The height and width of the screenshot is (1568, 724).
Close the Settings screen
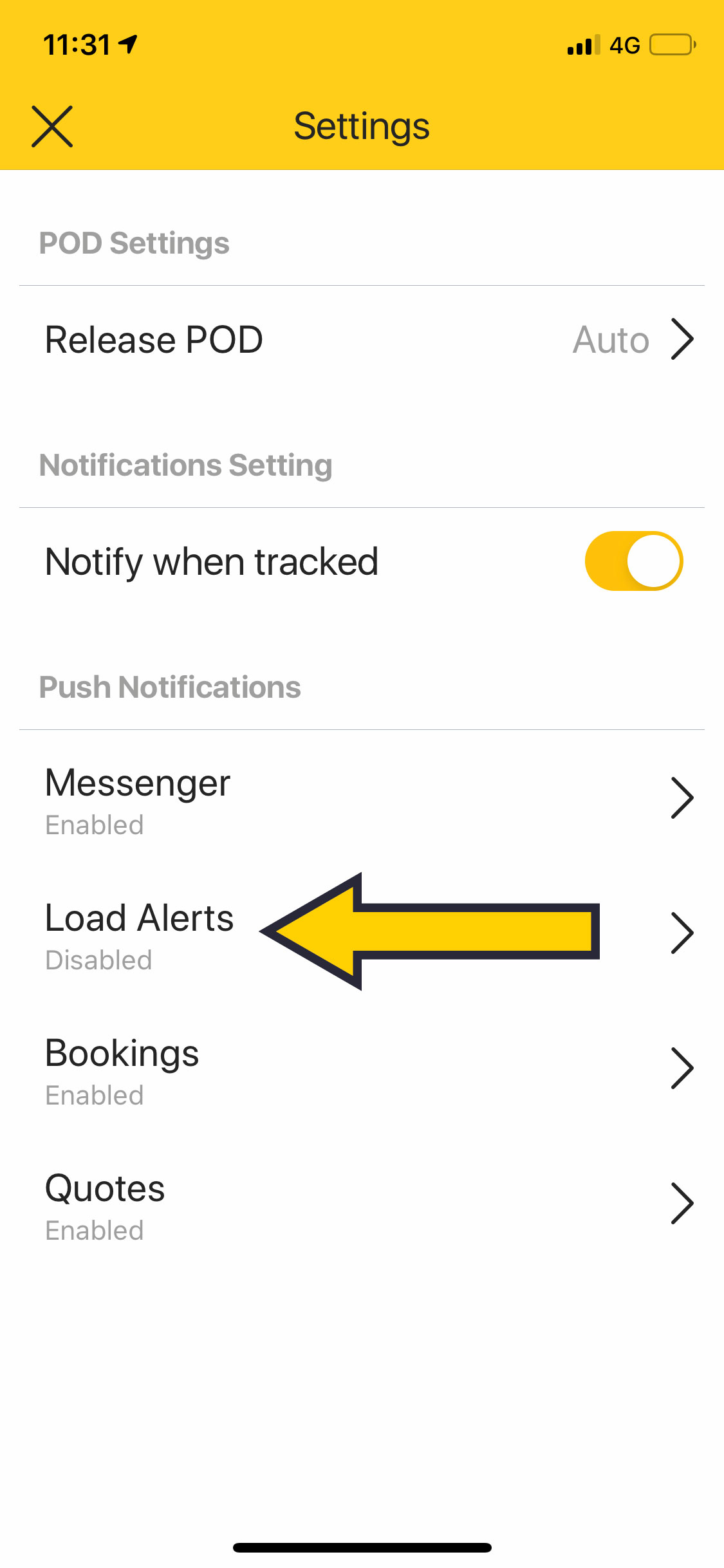53,126
